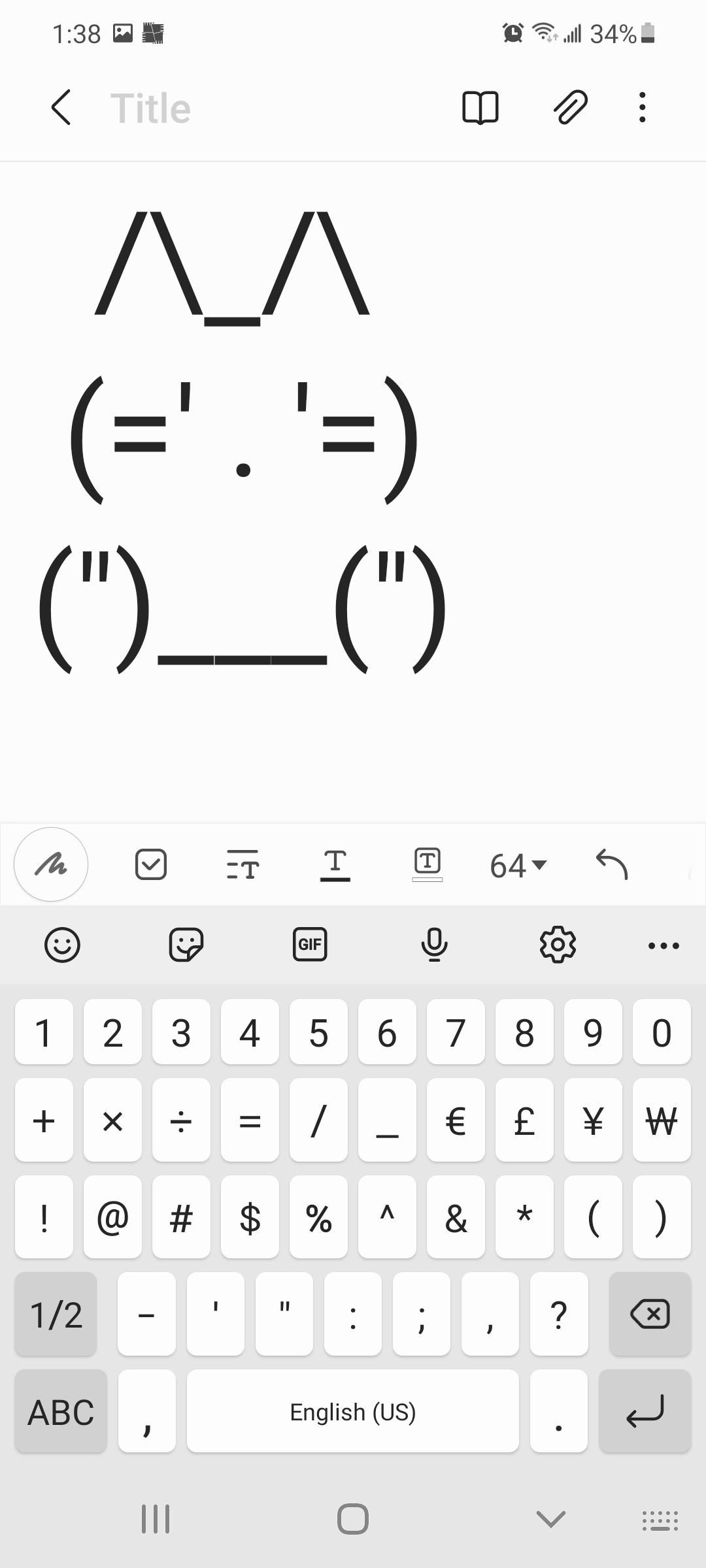The width and height of the screenshot is (706, 1568).
Task: Open the emoji keyboard
Action: (62, 945)
